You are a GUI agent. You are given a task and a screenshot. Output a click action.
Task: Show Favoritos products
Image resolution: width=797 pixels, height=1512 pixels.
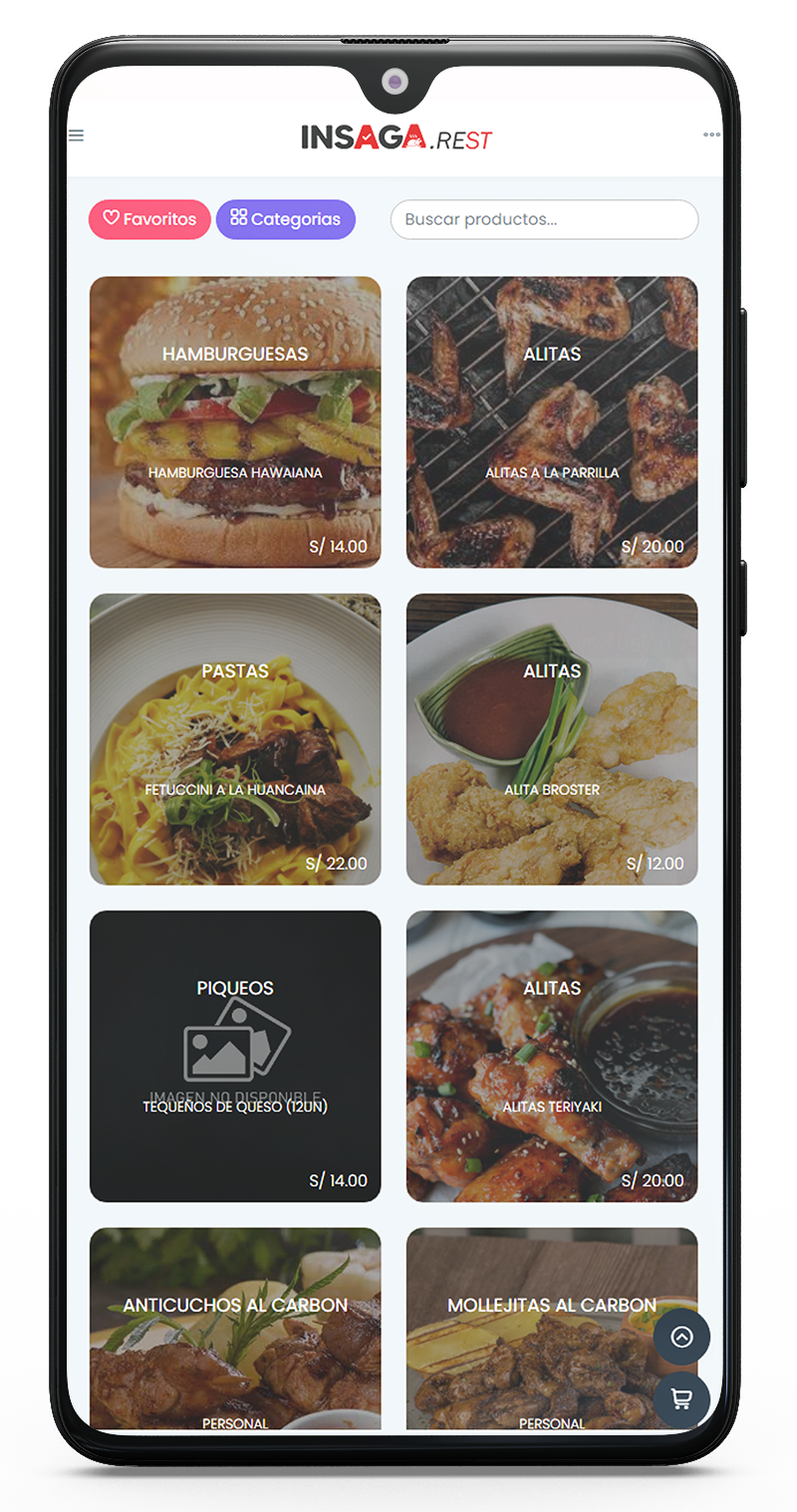[149, 219]
